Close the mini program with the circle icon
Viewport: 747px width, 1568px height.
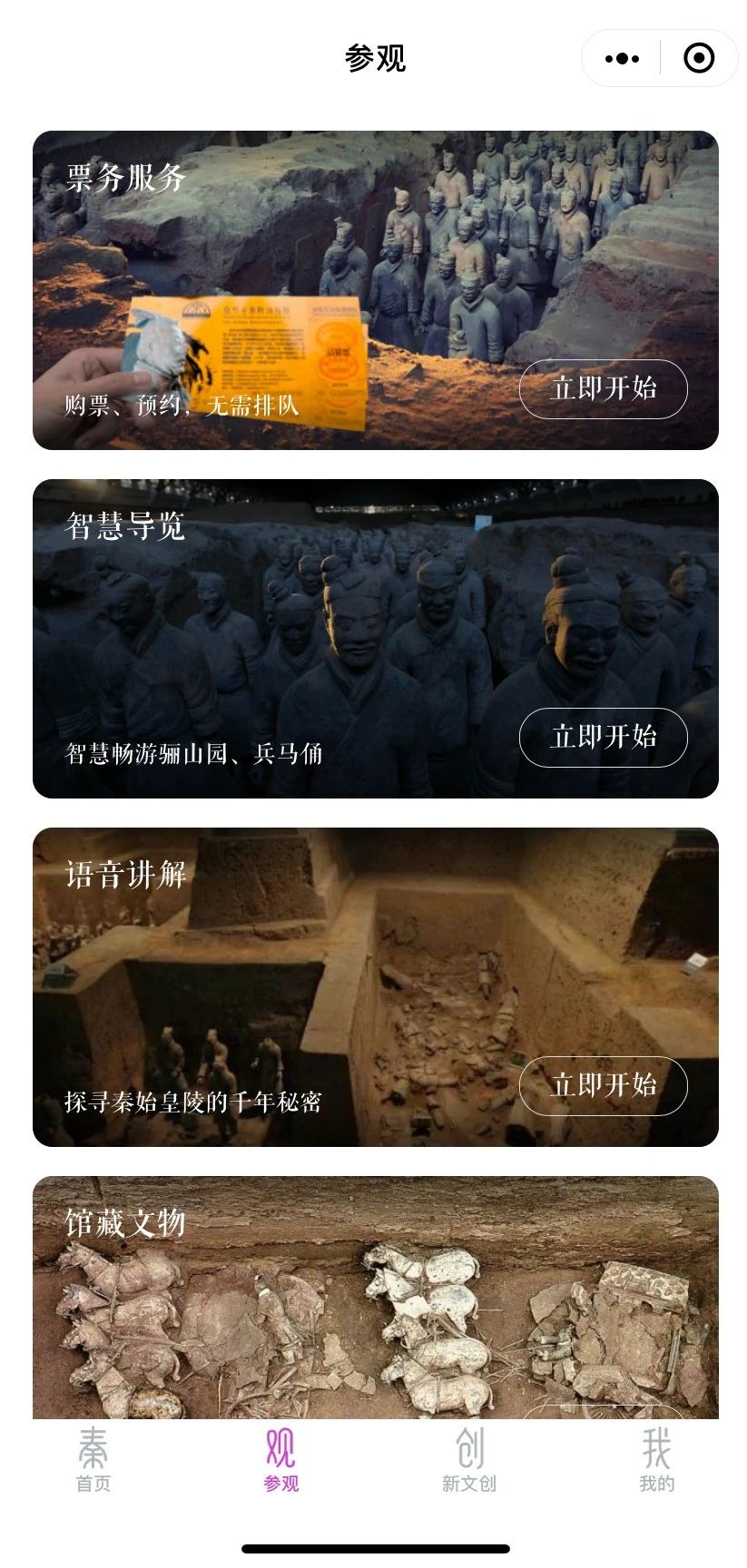pyautogui.click(x=698, y=59)
